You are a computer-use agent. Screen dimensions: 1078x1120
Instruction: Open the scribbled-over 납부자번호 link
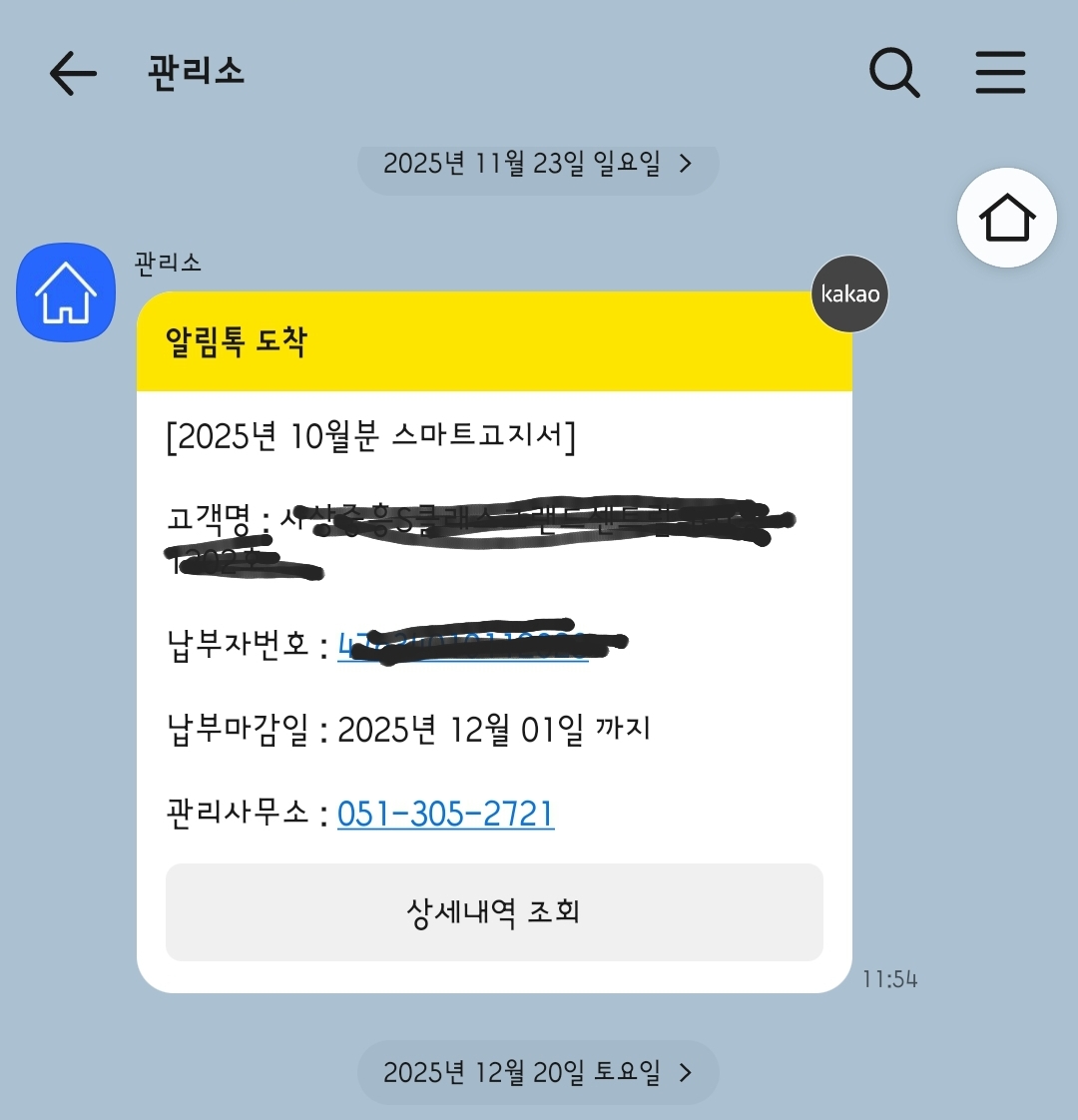464,645
